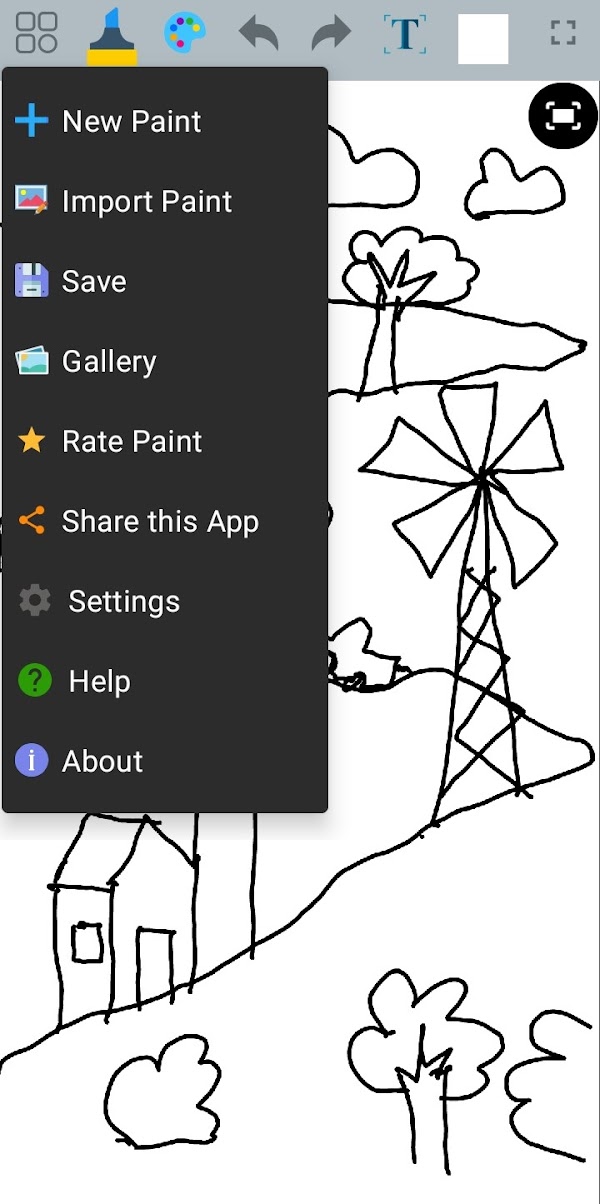This screenshot has width=600, height=1204.
Task: Tap Share this App
Action: [x=159, y=522]
